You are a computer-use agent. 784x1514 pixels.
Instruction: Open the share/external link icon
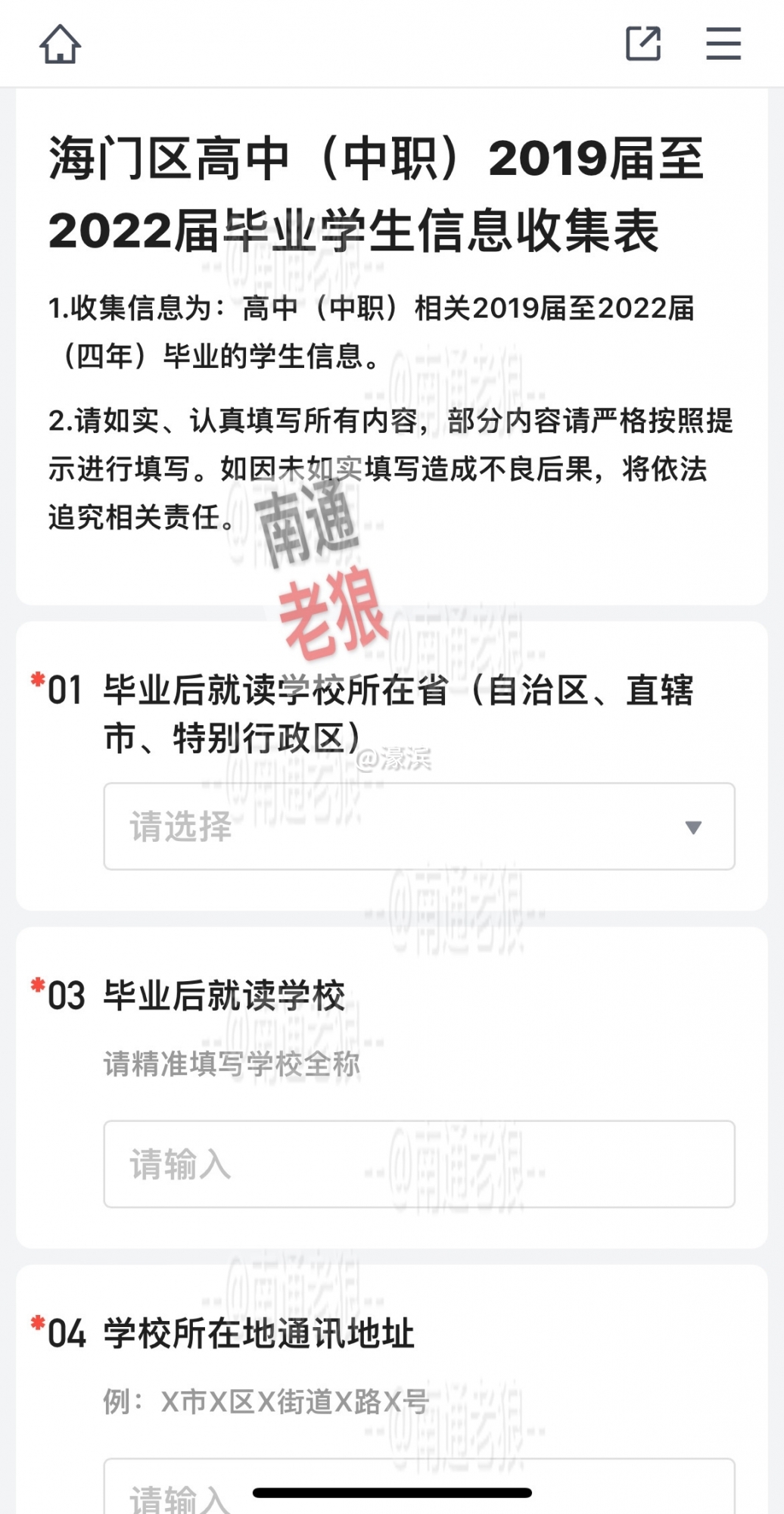tap(643, 43)
